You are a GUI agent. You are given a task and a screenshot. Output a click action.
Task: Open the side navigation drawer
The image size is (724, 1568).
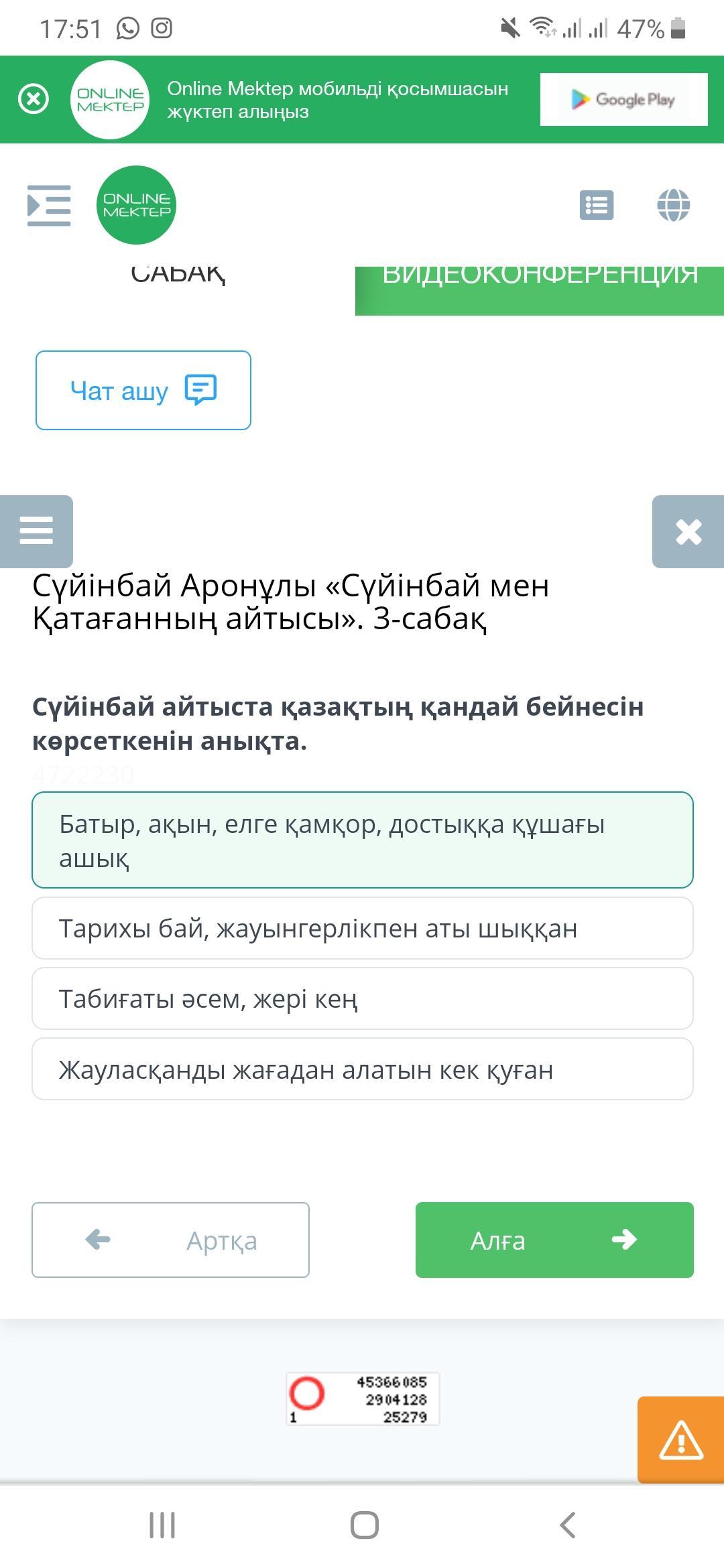coord(49,205)
